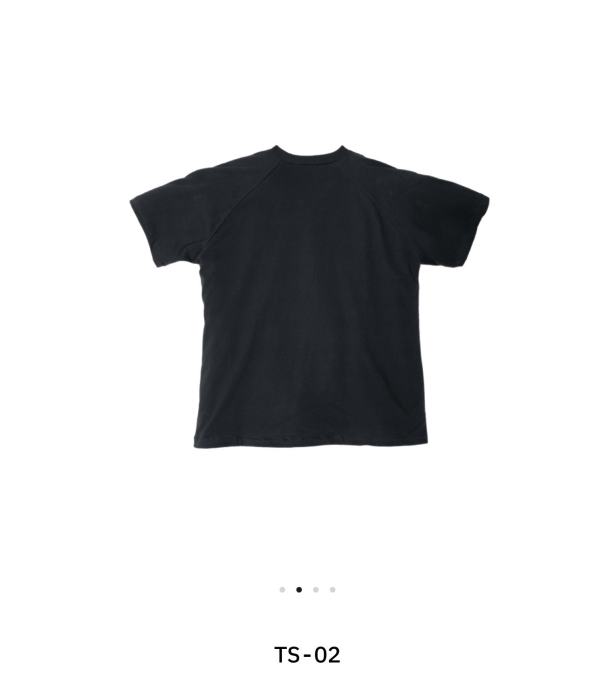Image resolution: width=615 pixels, height=690 pixels.
Task: Jump to the first carousel dot
Action: [282, 590]
